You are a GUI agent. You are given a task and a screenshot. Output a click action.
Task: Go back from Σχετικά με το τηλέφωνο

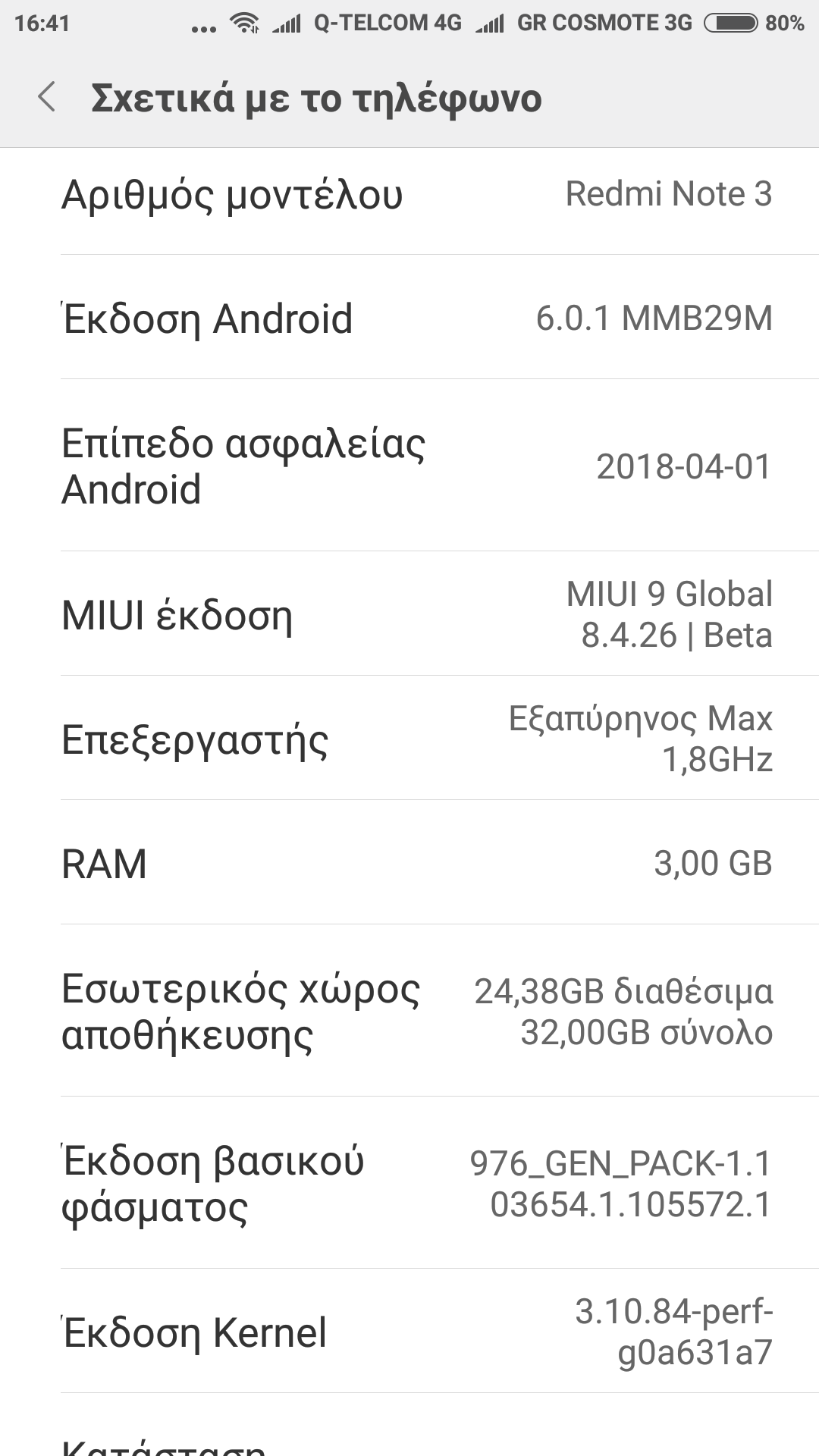pos(47,98)
